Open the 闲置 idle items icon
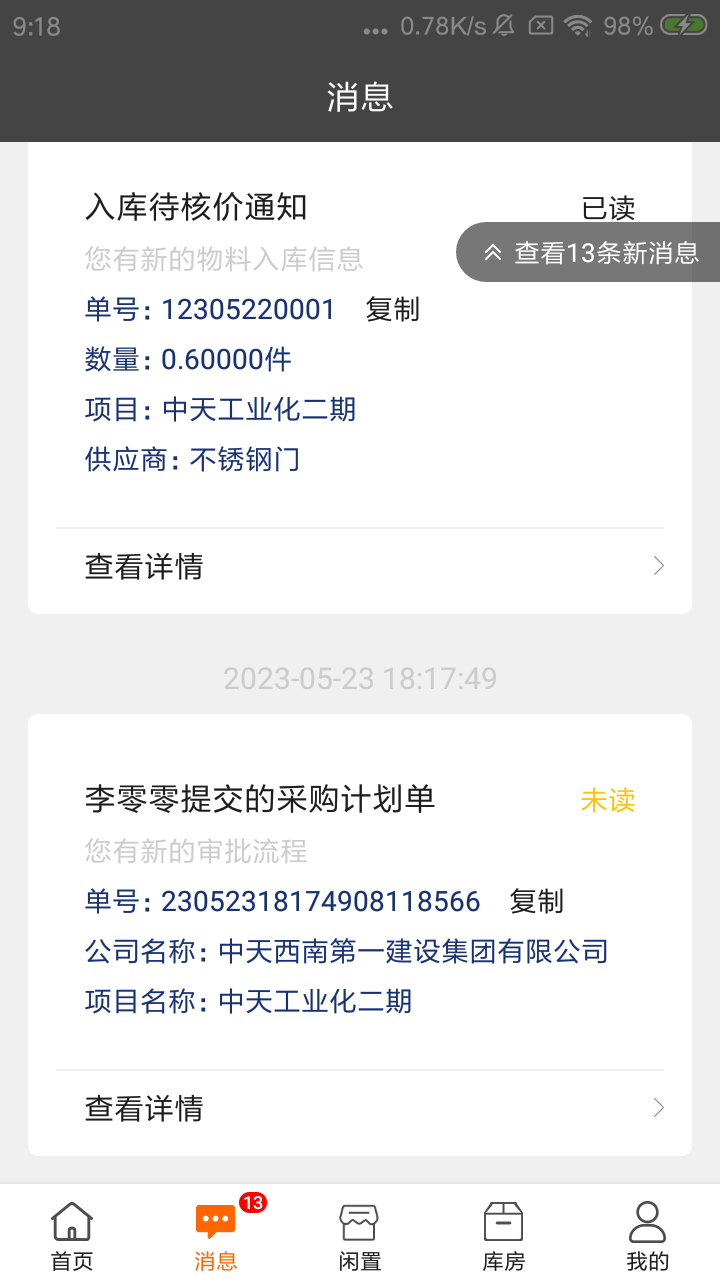The height and width of the screenshot is (1280, 720). [357, 1220]
